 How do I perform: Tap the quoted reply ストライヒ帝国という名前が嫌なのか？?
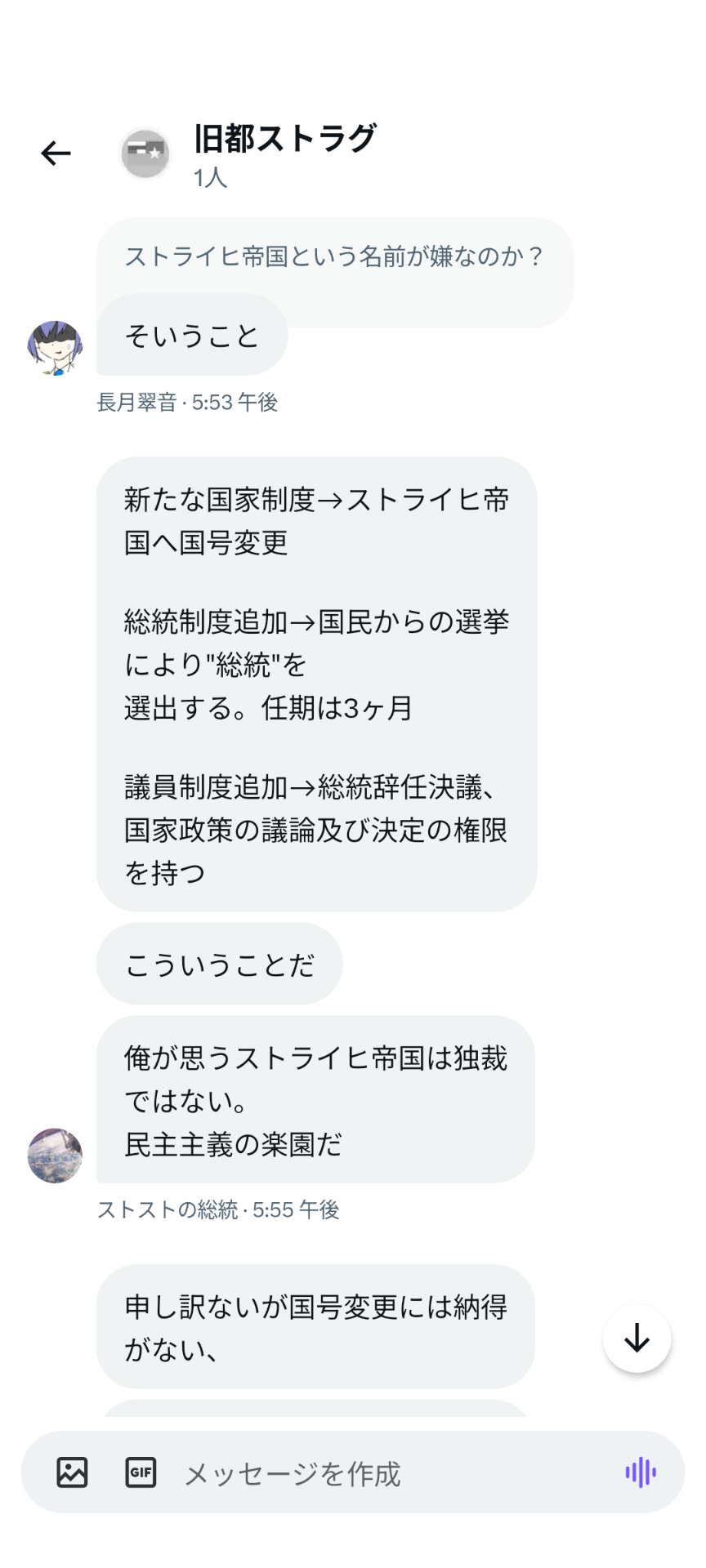(334, 256)
